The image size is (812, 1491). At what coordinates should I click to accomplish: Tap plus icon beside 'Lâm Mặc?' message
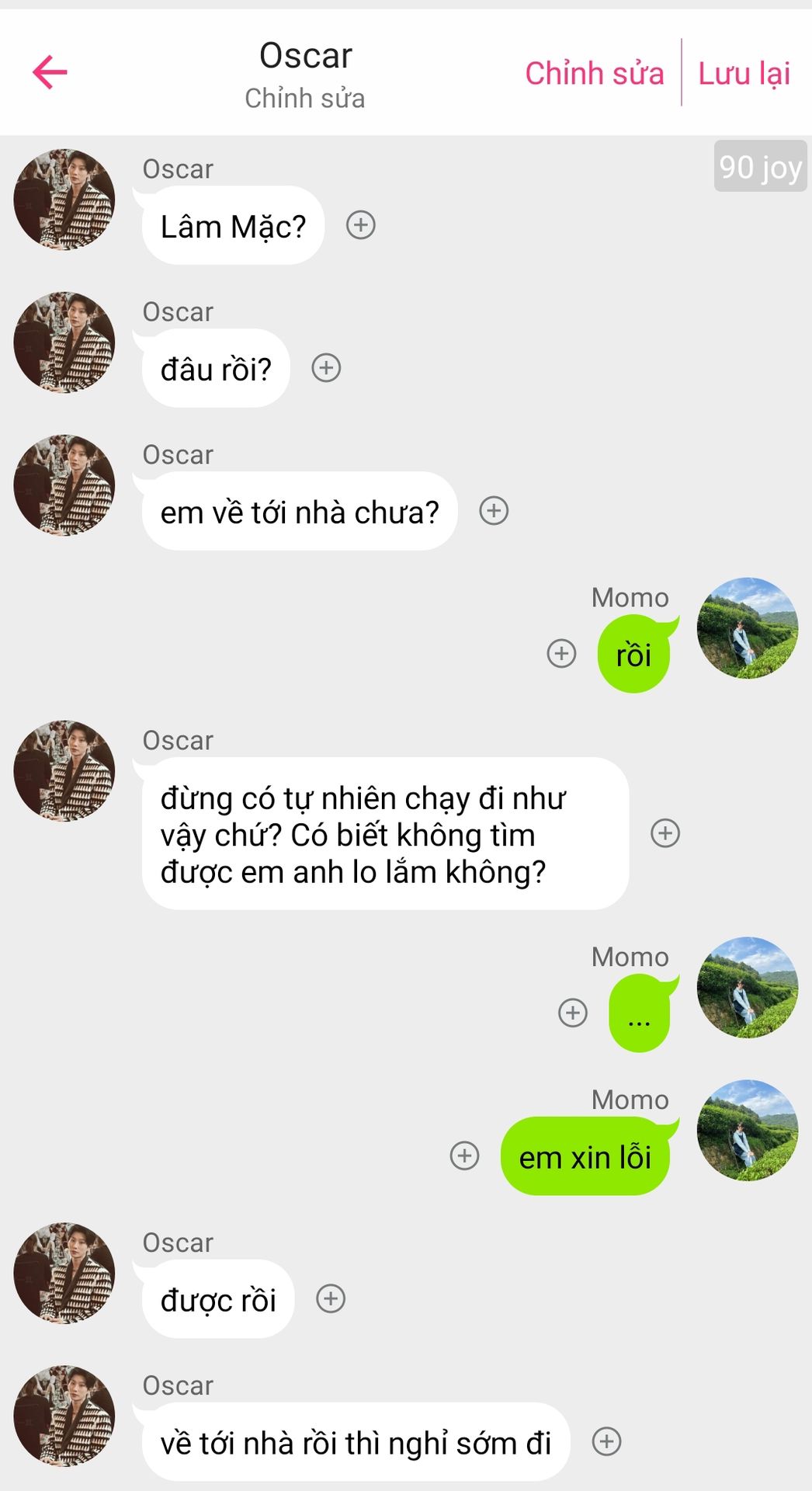(360, 225)
